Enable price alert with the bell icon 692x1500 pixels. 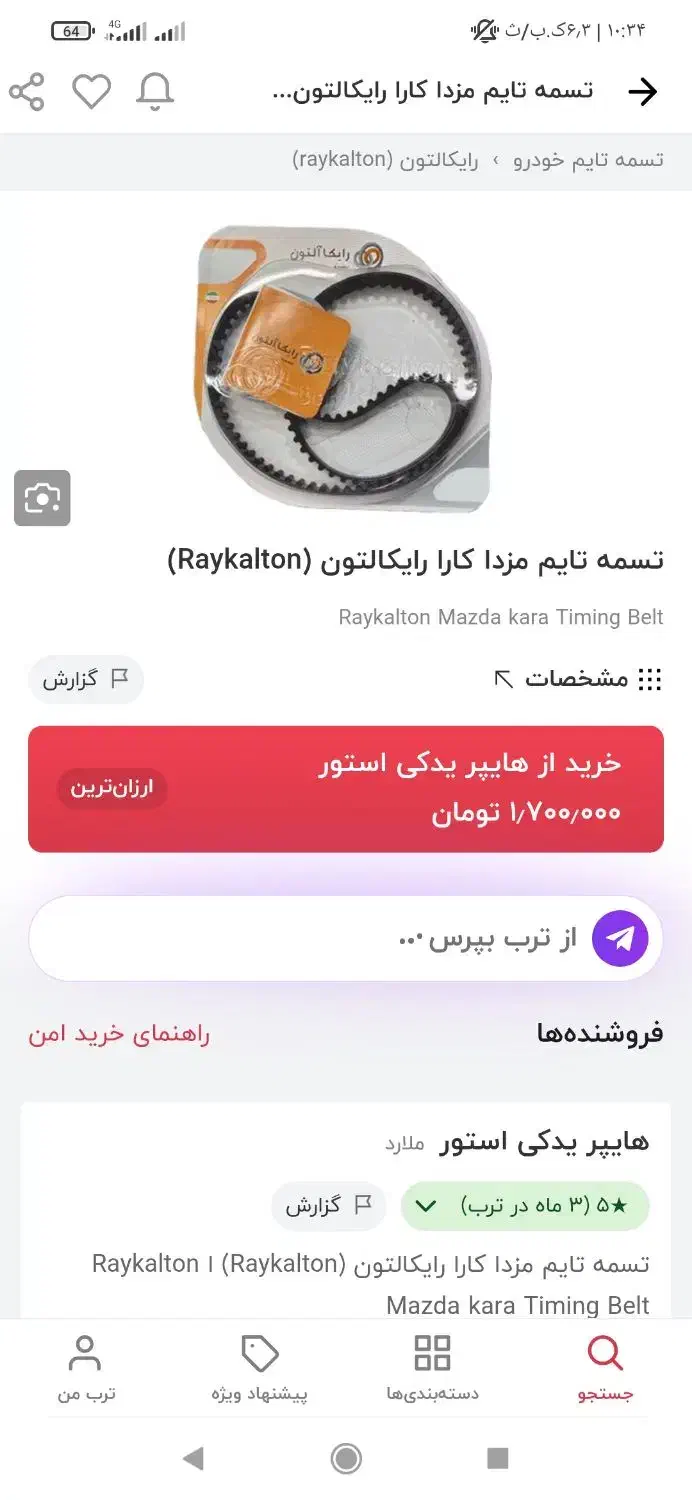point(155,92)
